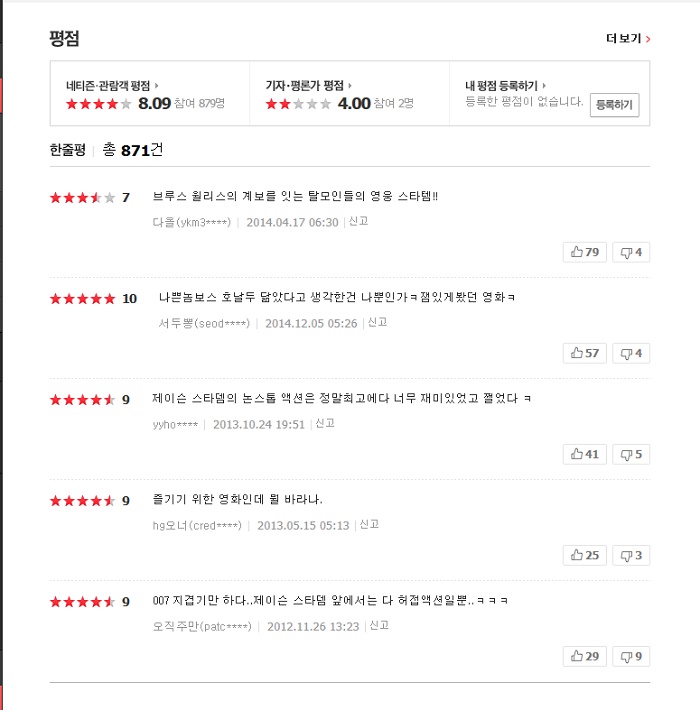This screenshot has width=700, height=710.
Task: Like the review by 오직주만(patc****)
Action: (x=585, y=656)
